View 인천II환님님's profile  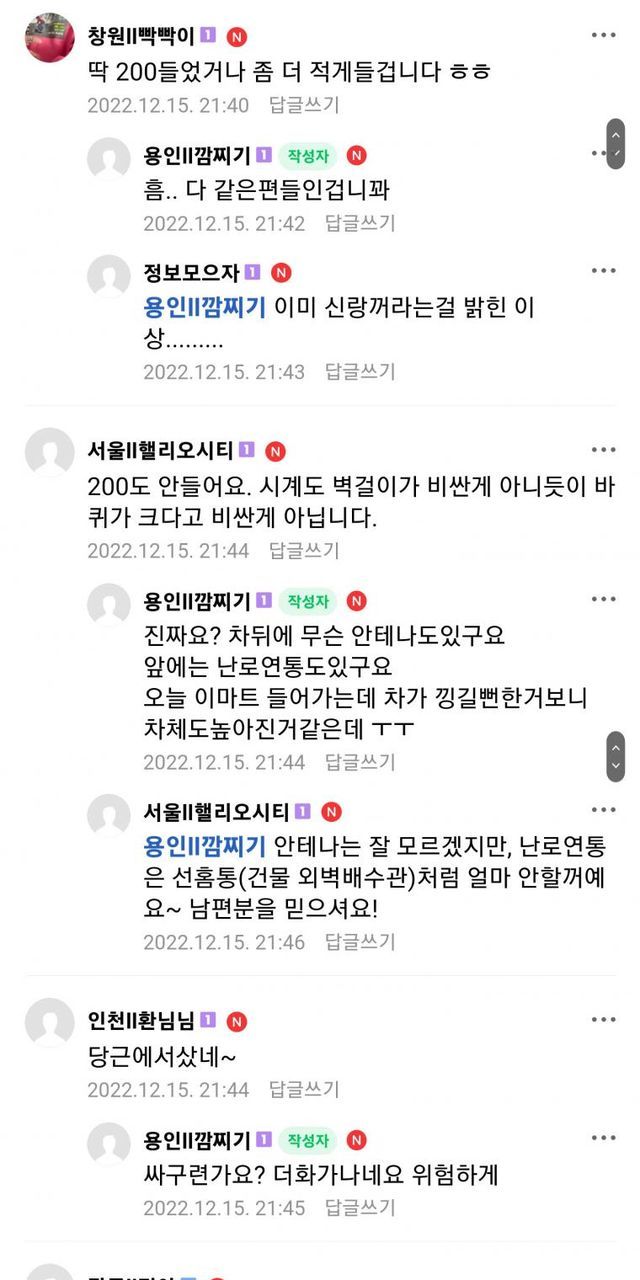click(x=49, y=1022)
